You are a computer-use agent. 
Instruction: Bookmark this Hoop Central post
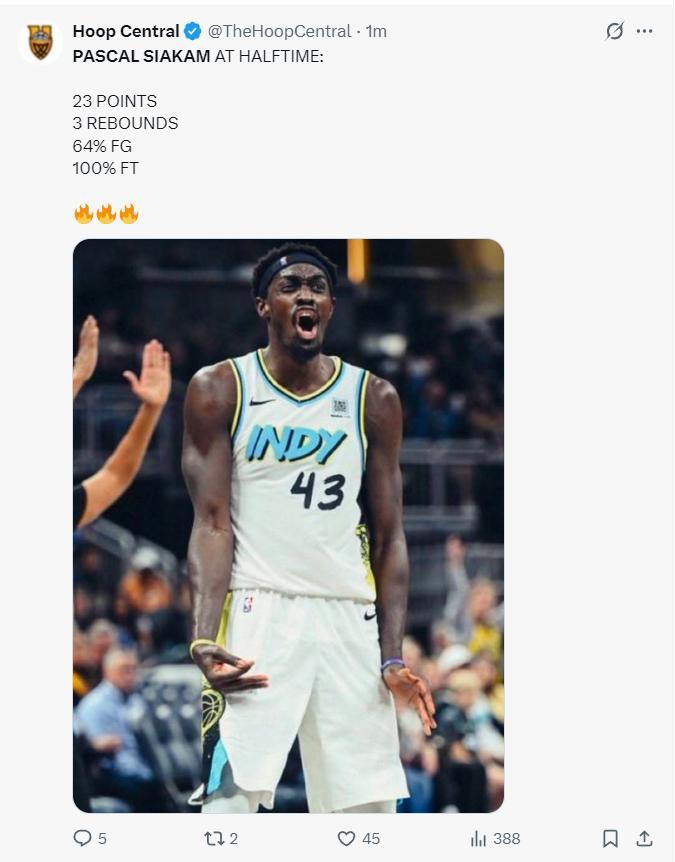pos(610,839)
